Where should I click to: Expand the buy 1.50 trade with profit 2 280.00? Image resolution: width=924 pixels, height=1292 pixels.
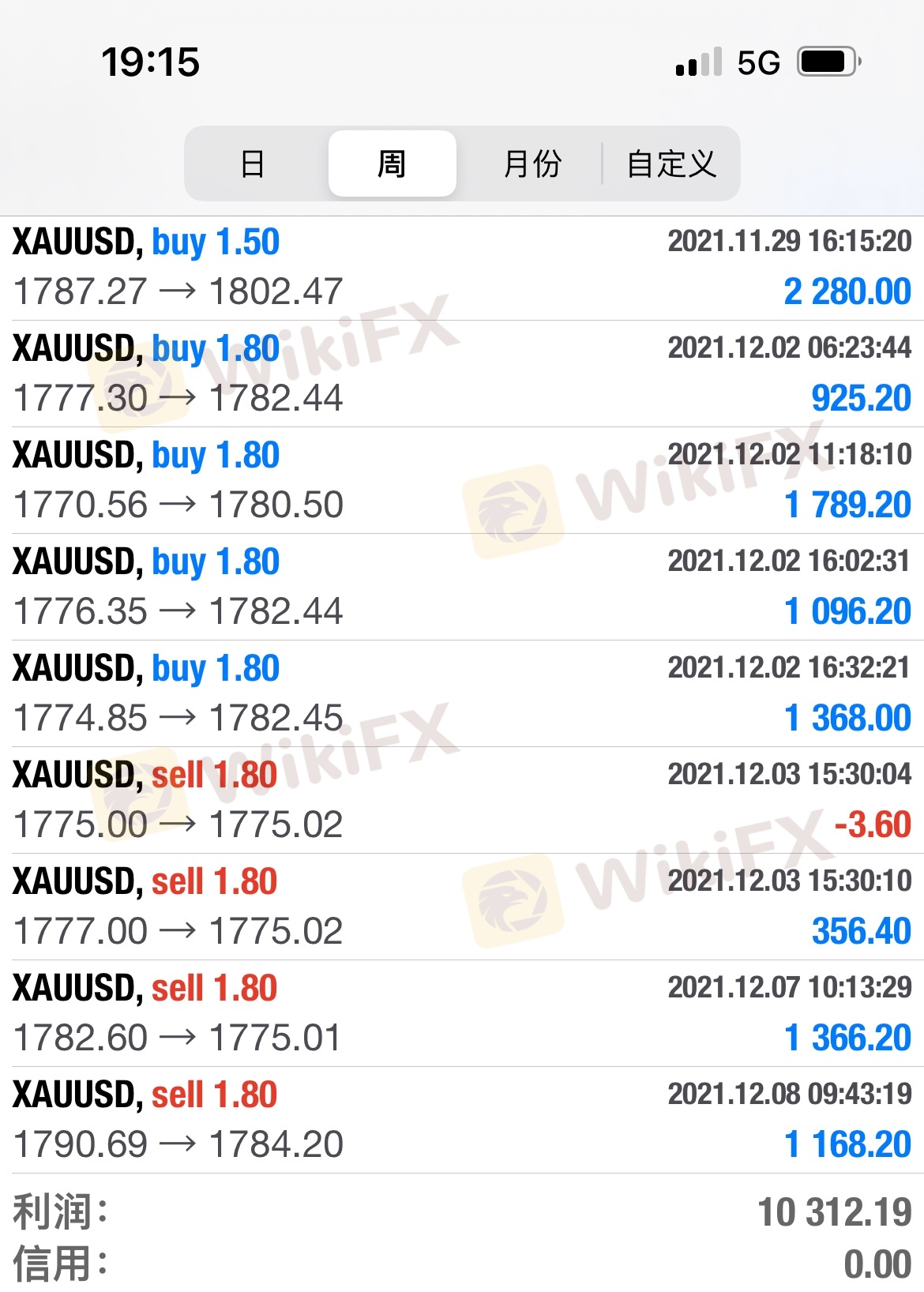pos(462,268)
